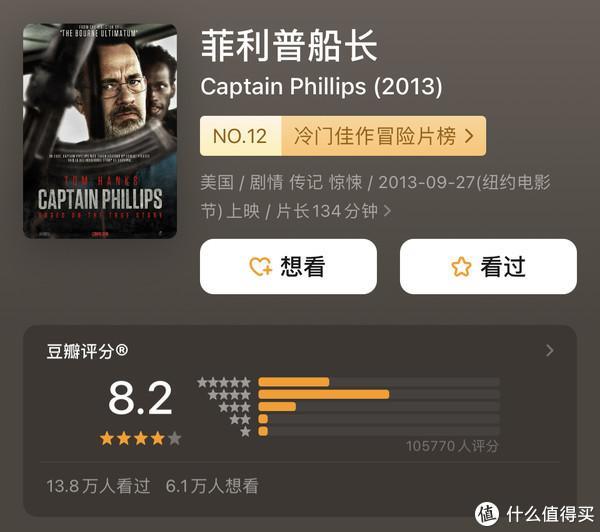Open the 豆瓣评分 rating details
Viewport: 600px width, 532px height.
point(549,351)
